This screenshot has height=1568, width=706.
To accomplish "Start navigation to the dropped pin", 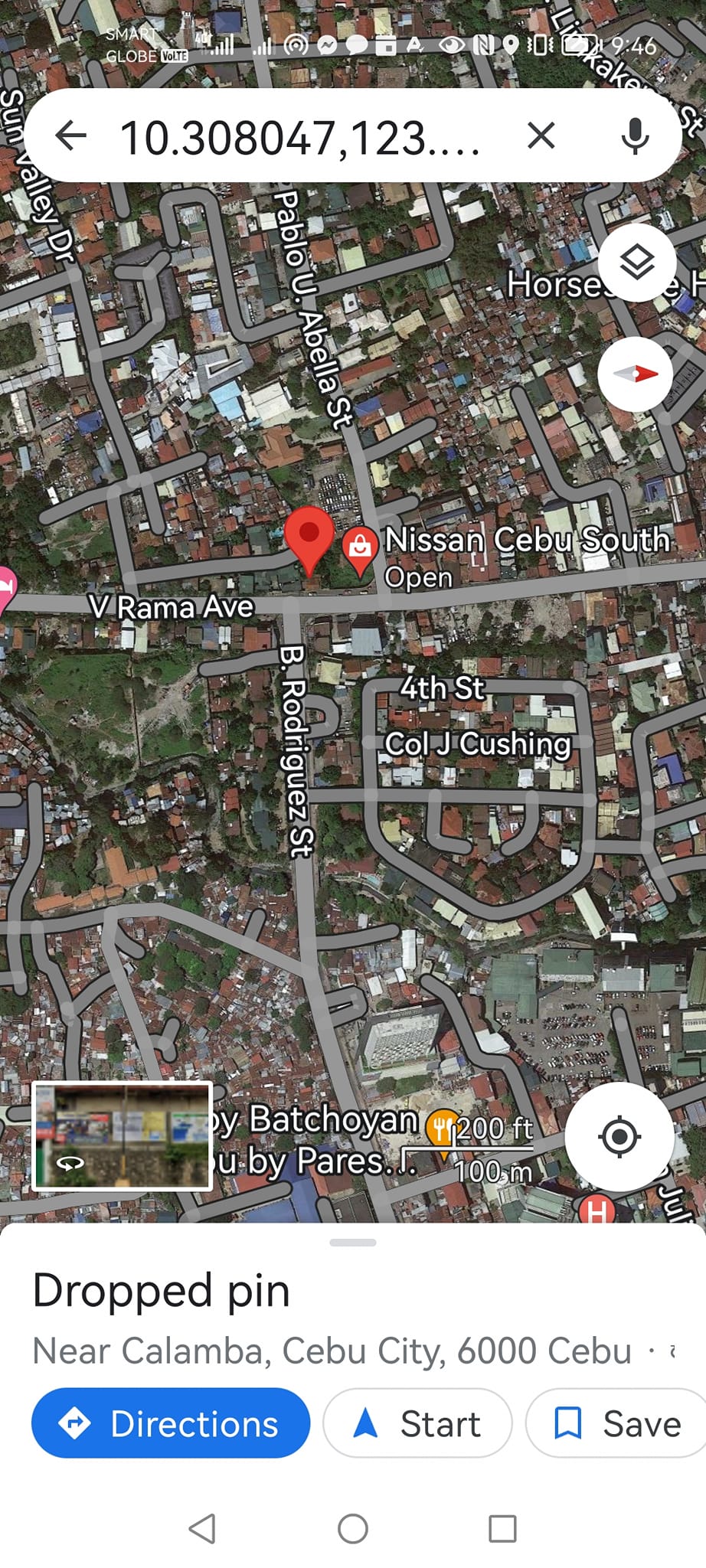I will tap(417, 1423).
